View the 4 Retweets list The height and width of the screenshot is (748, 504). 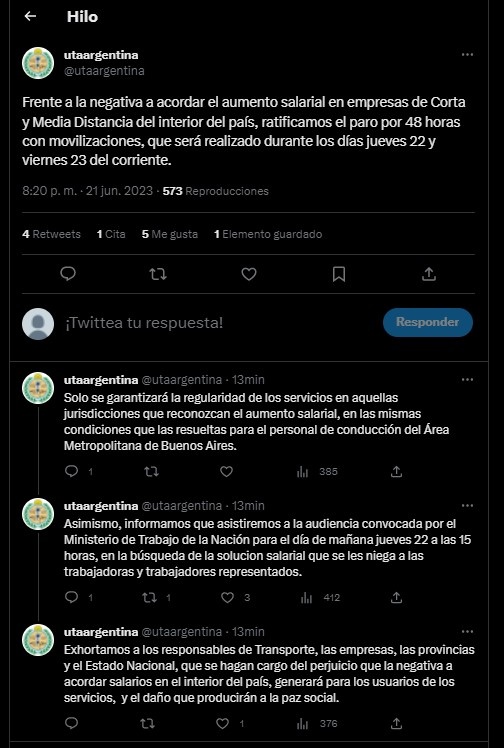[51, 234]
